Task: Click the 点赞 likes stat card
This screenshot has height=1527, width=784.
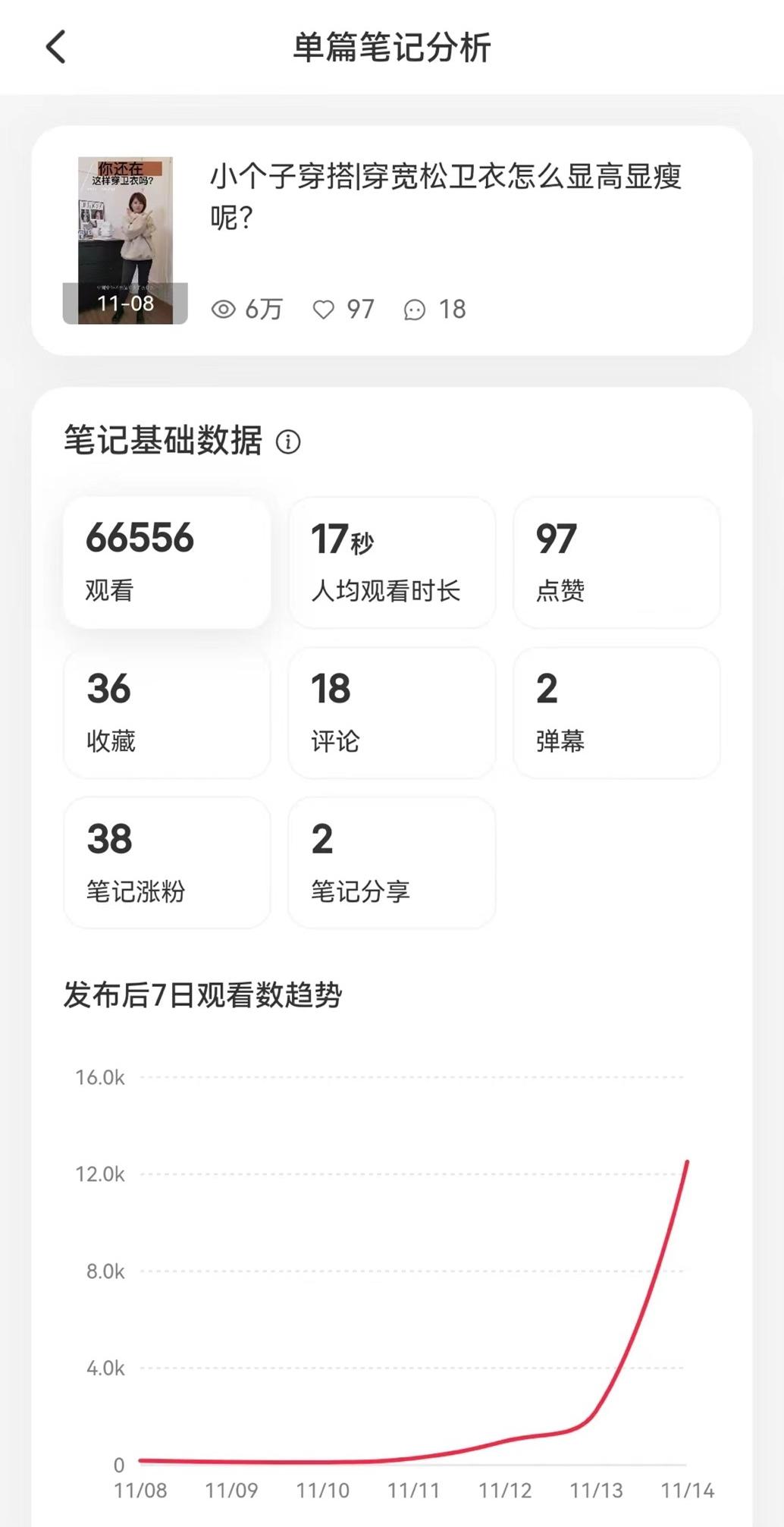Action: pos(616,561)
